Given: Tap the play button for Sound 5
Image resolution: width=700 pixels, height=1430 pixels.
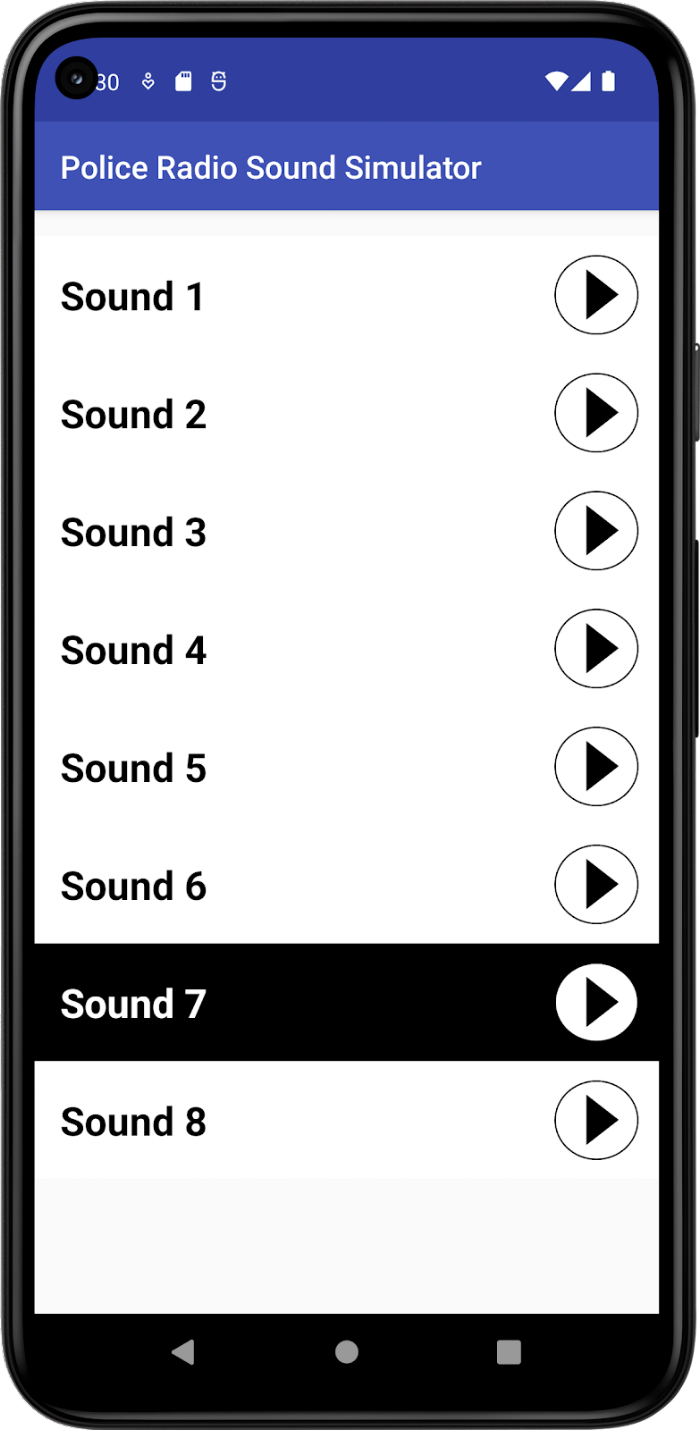Looking at the screenshot, I should click(x=596, y=767).
